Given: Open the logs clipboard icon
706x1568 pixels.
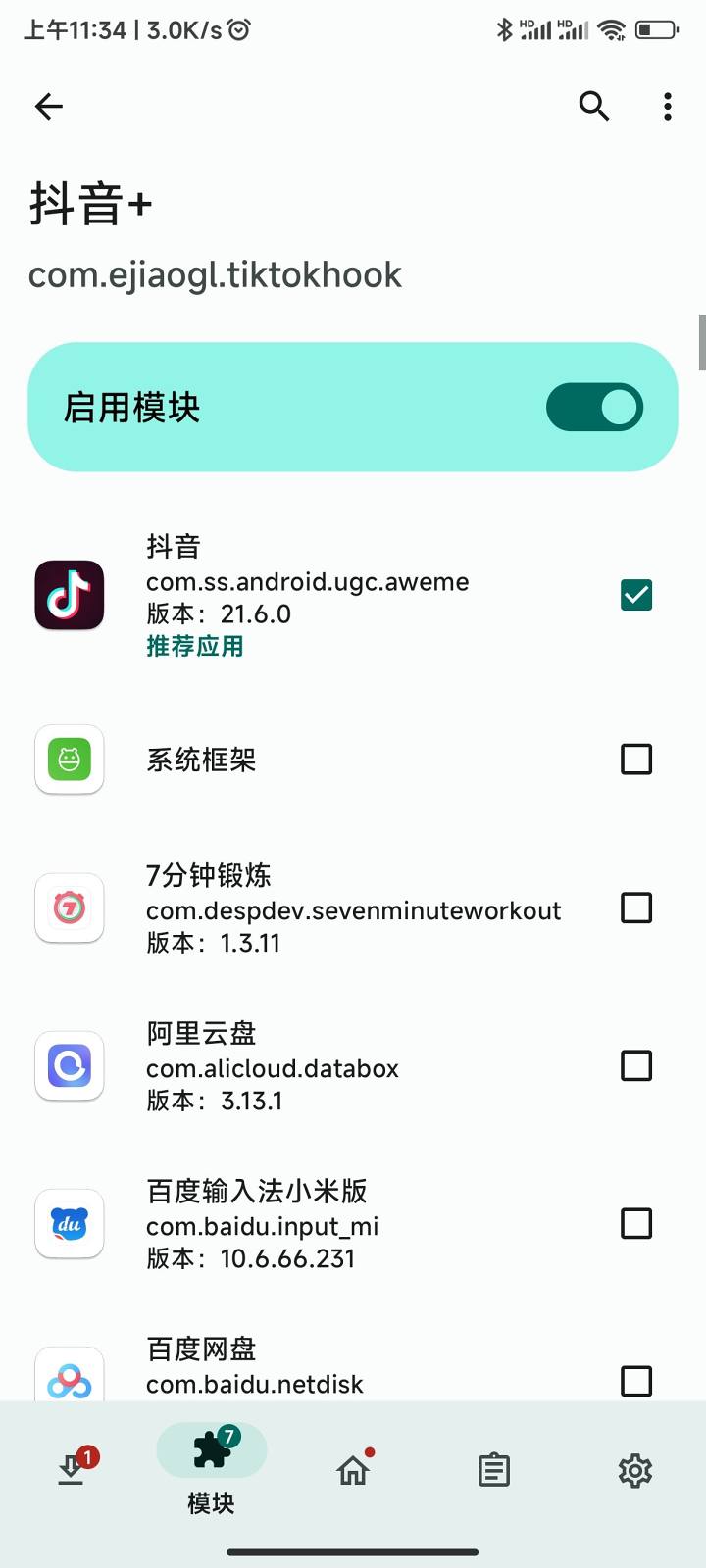Looking at the screenshot, I should [x=494, y=1470].
